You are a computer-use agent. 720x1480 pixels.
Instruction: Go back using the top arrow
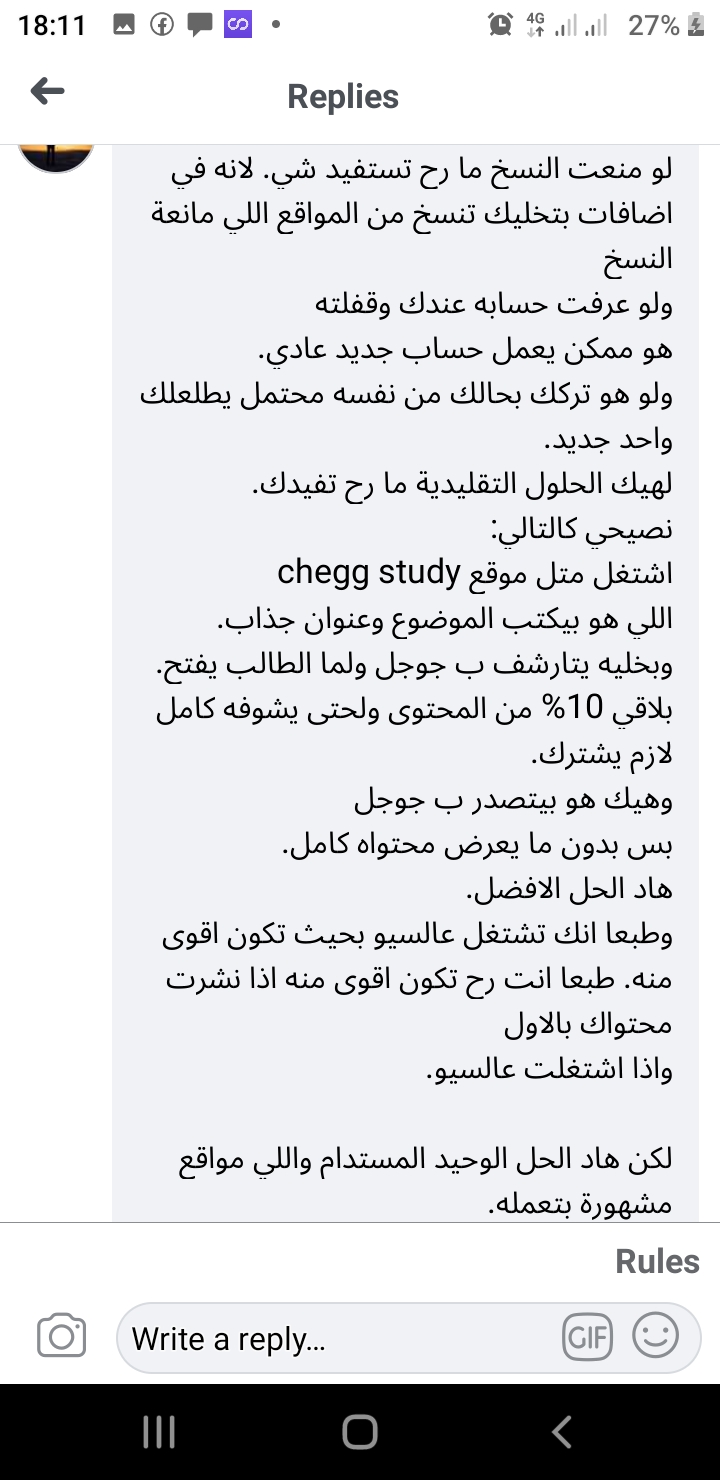pos(47,93)
